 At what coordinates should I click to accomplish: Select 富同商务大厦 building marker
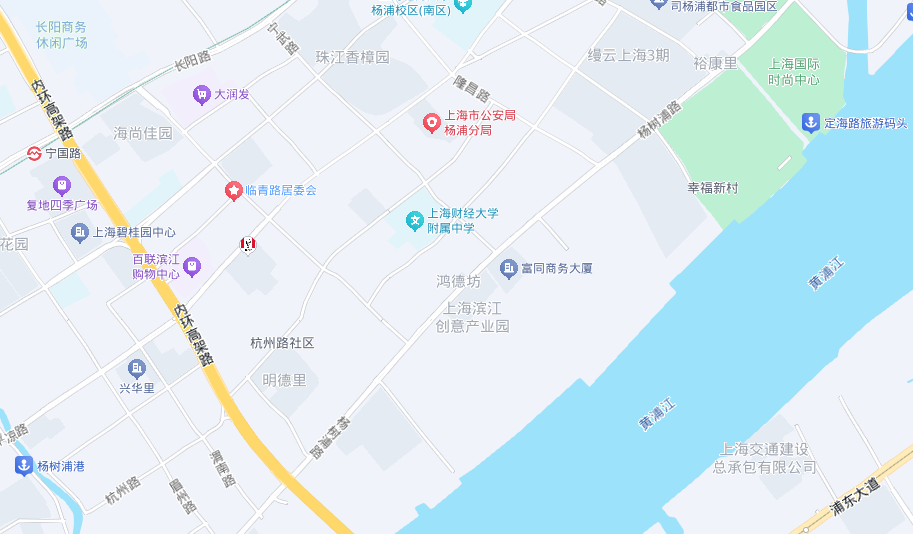(x=508, y=268)
